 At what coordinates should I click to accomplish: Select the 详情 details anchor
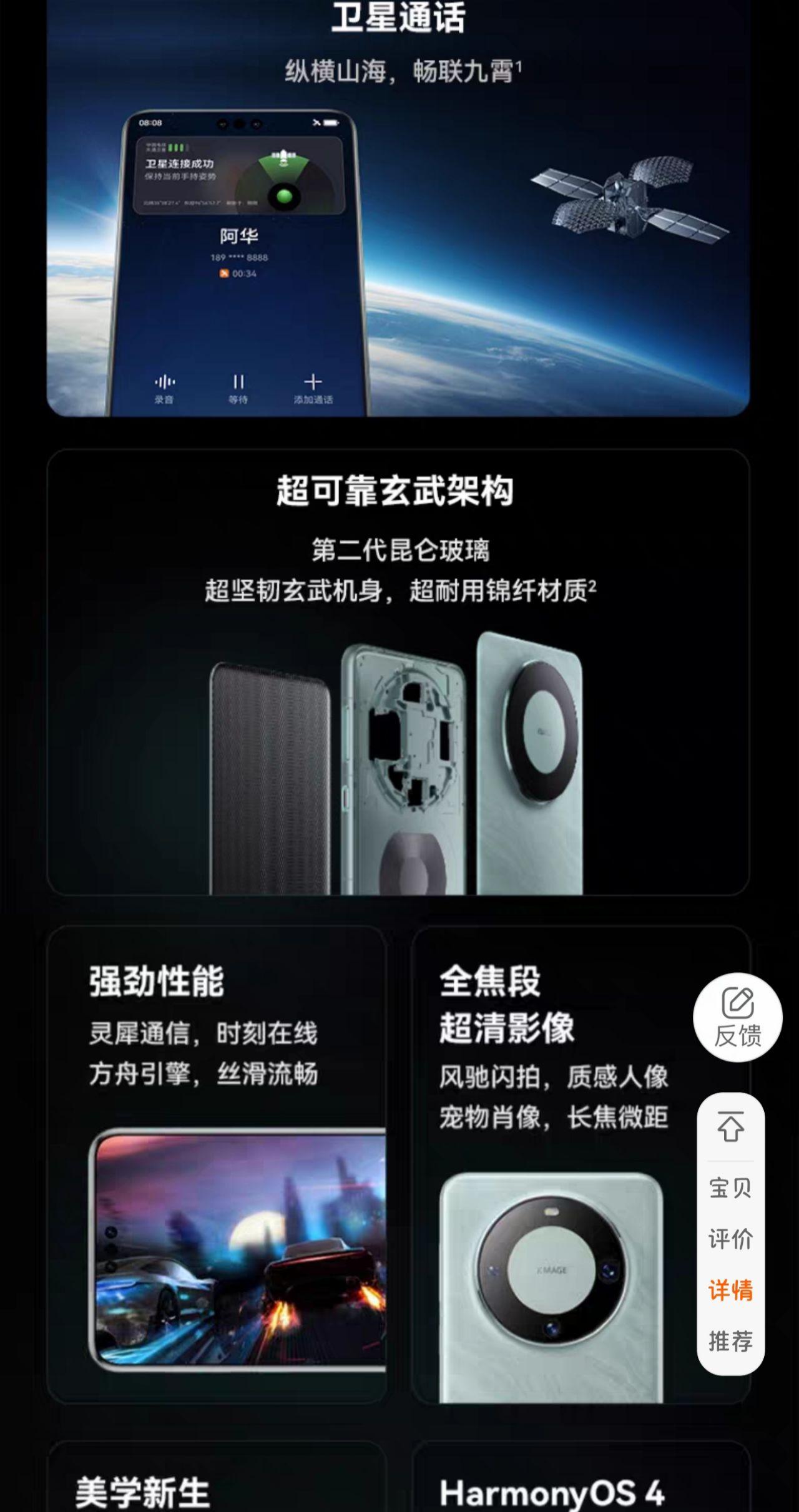pos(730,1290)
